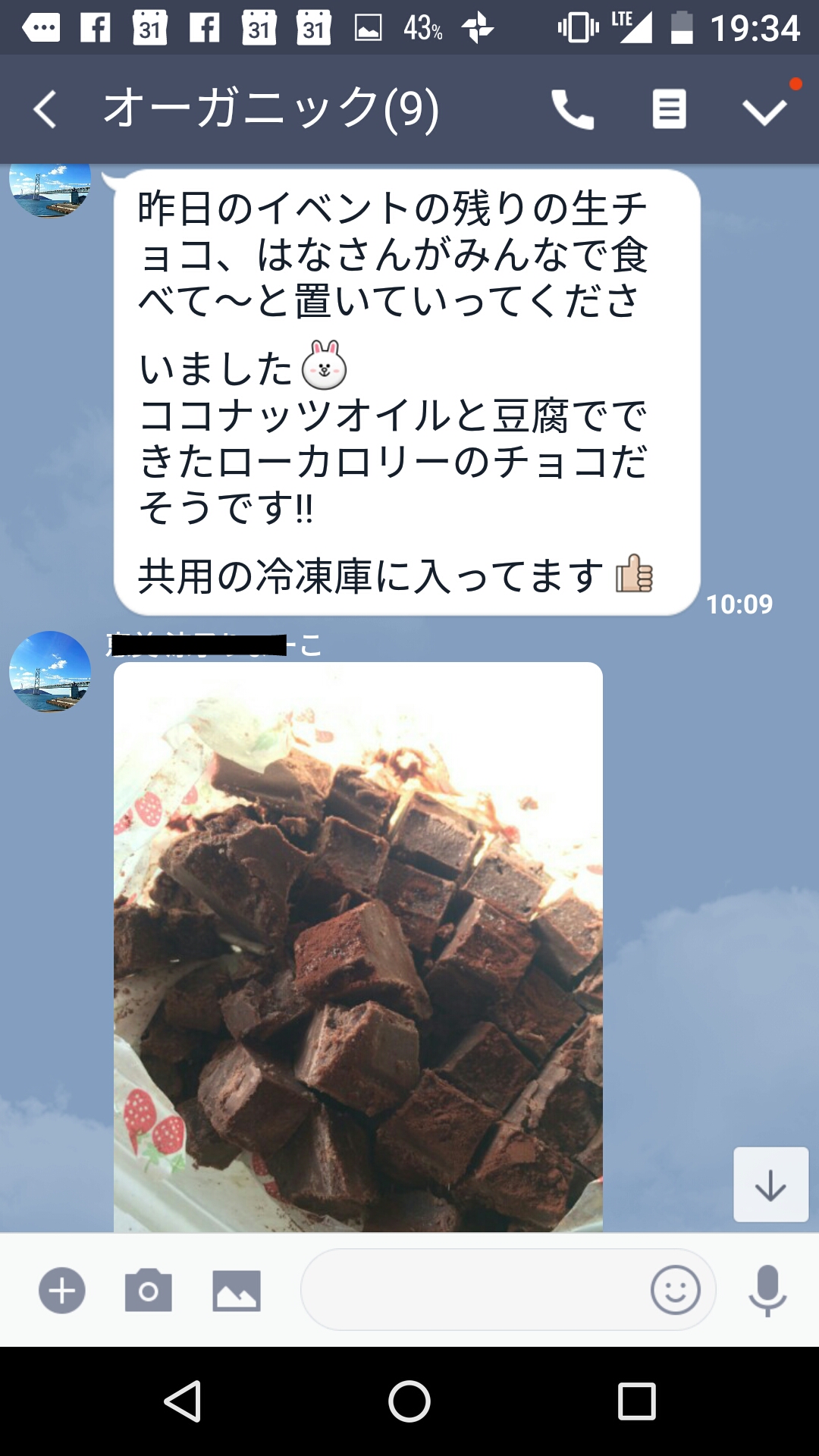
Task: Open the group notes icon
Action: [669, 108]
